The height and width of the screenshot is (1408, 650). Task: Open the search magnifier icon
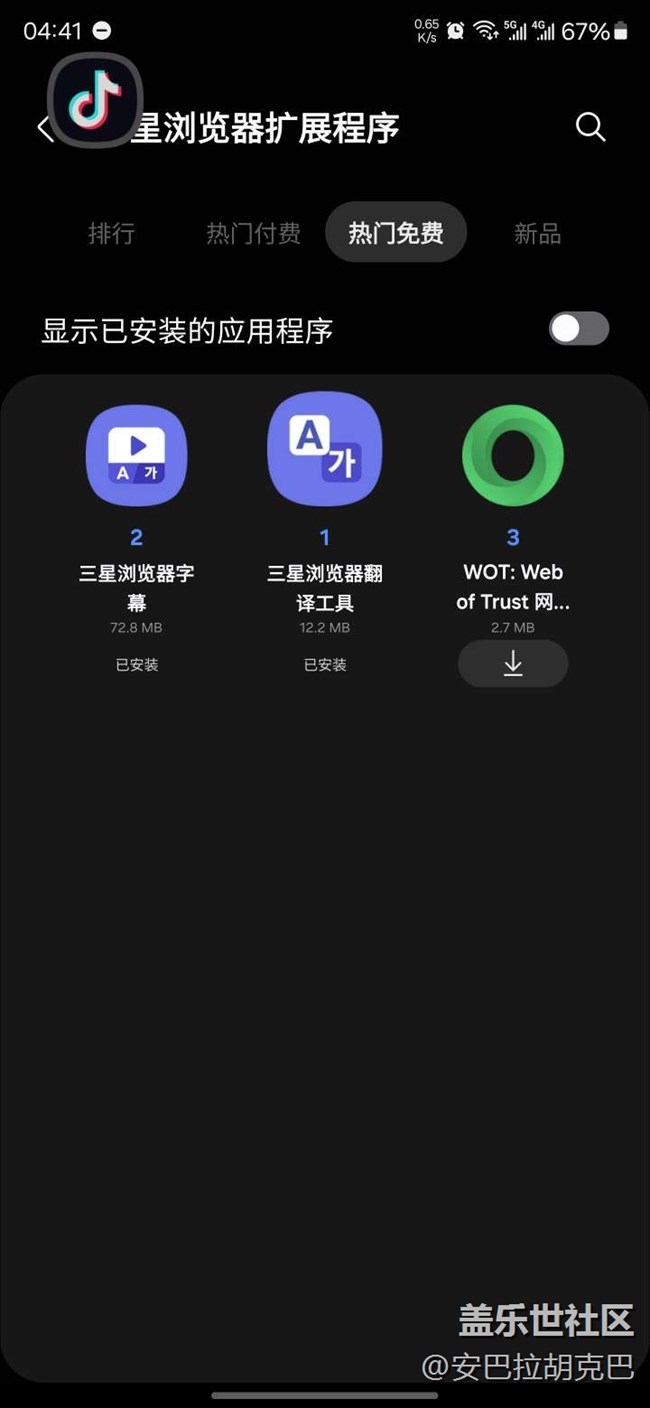coord(590,127)
